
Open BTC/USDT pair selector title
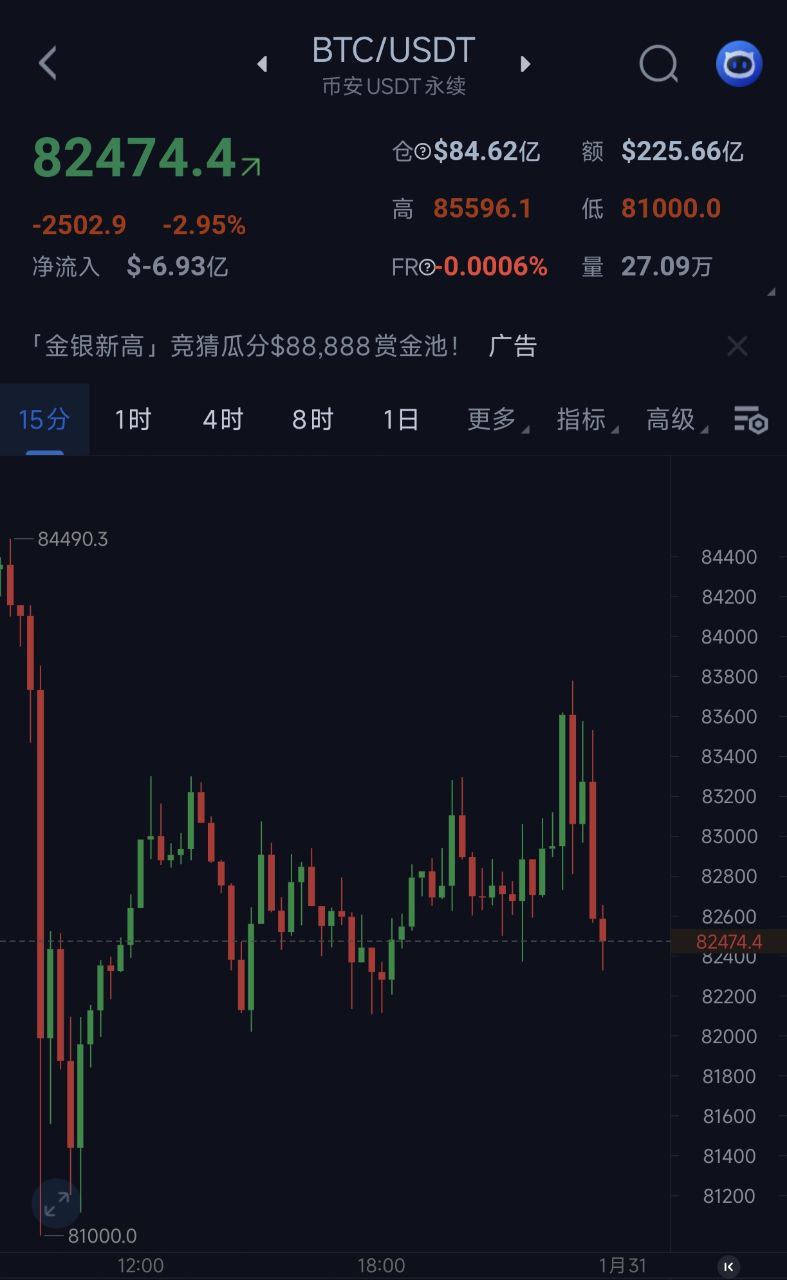coord(393,50)
